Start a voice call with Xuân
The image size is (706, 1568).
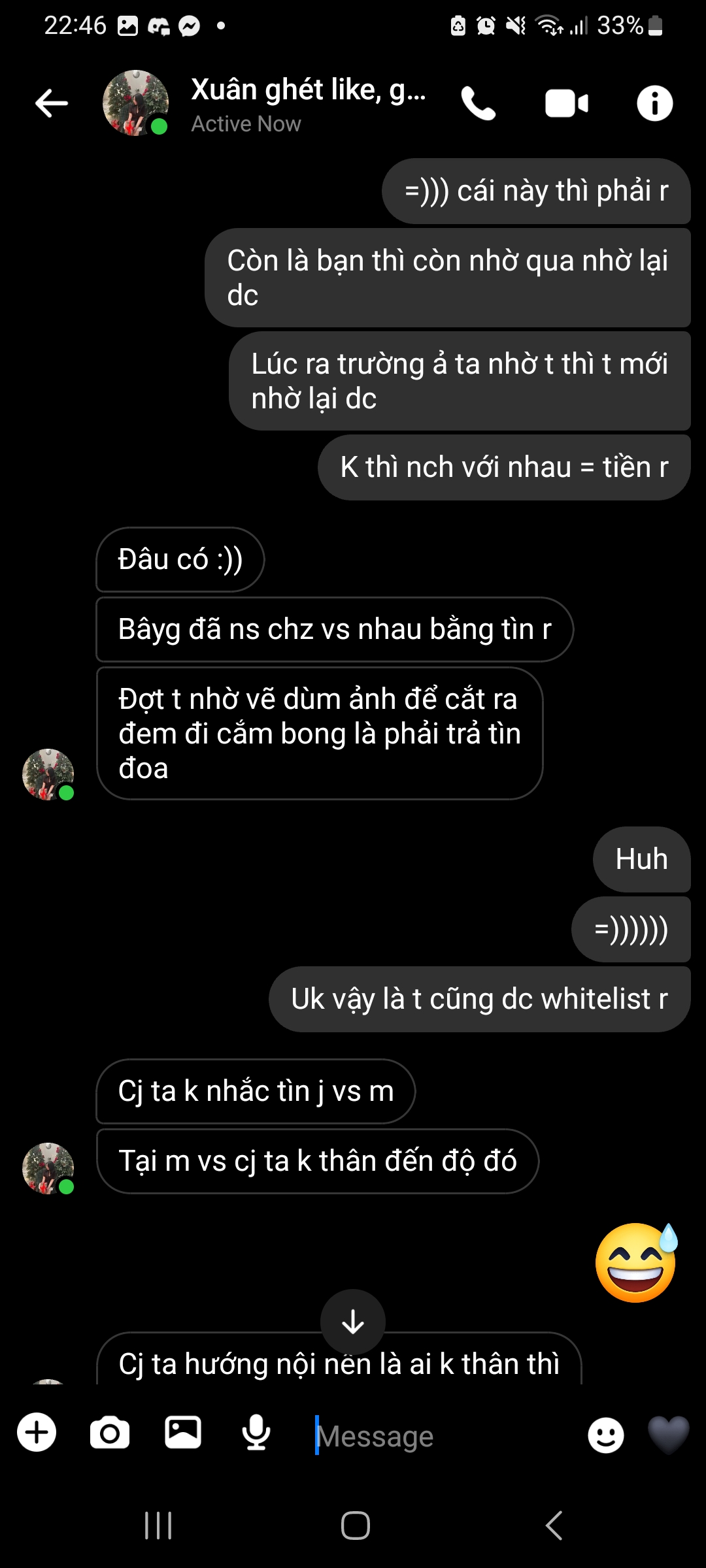[x=479, y=103]
